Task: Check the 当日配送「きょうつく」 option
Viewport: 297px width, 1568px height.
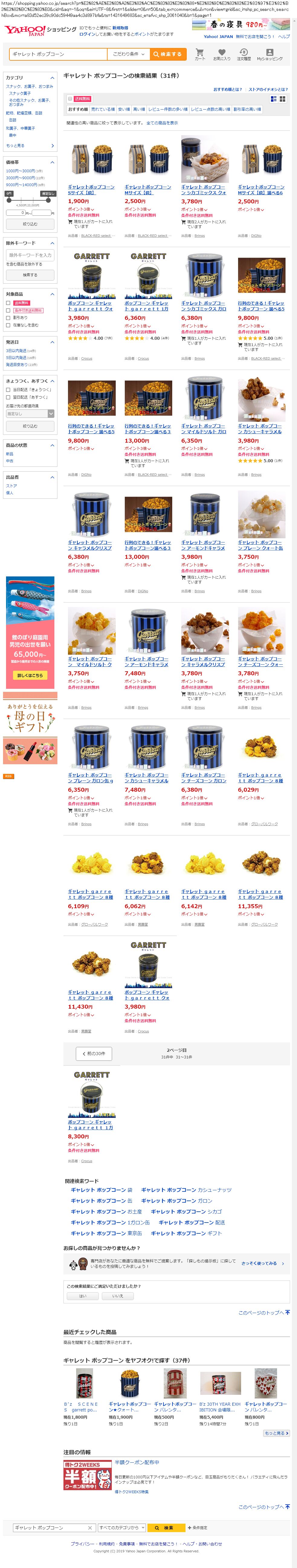Action: 8,390
